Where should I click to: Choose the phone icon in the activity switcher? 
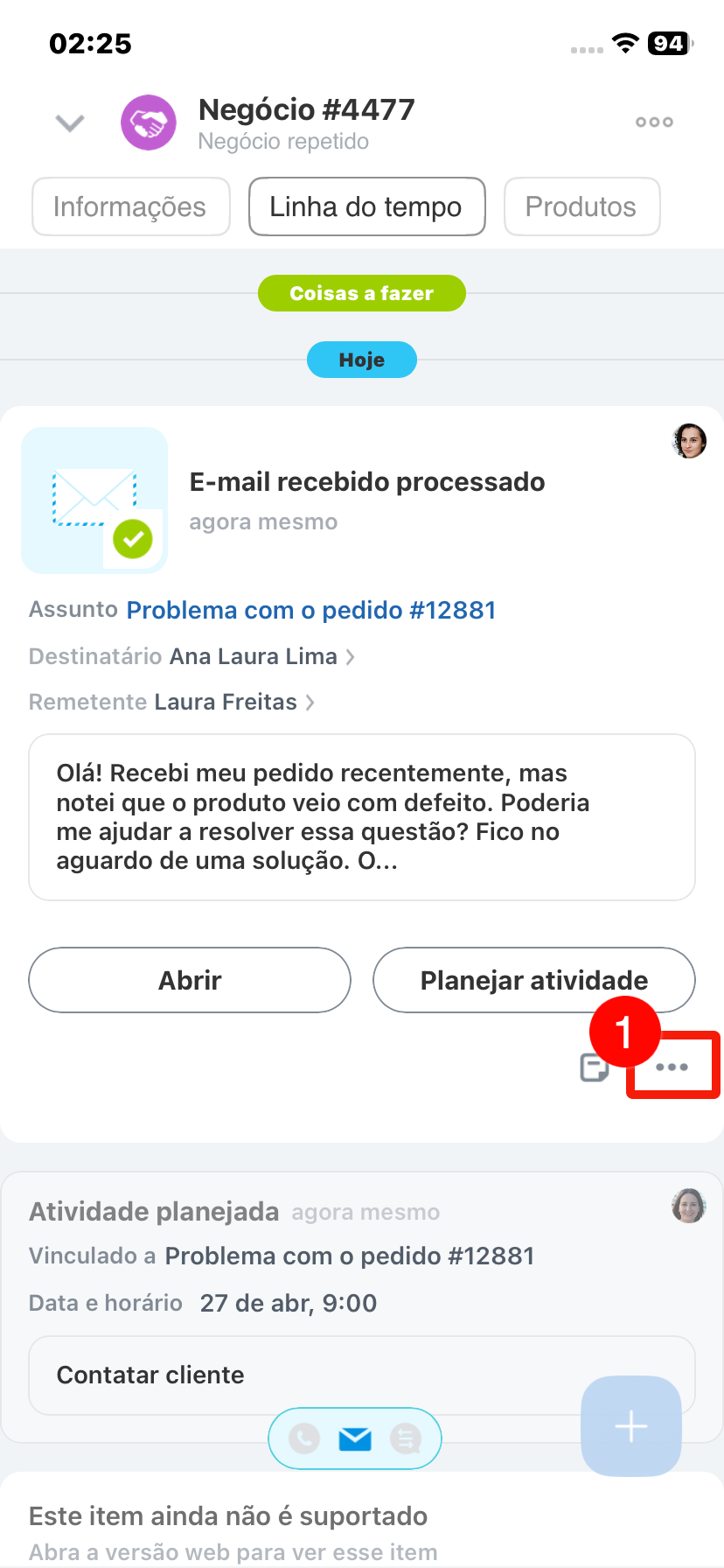304,1438
